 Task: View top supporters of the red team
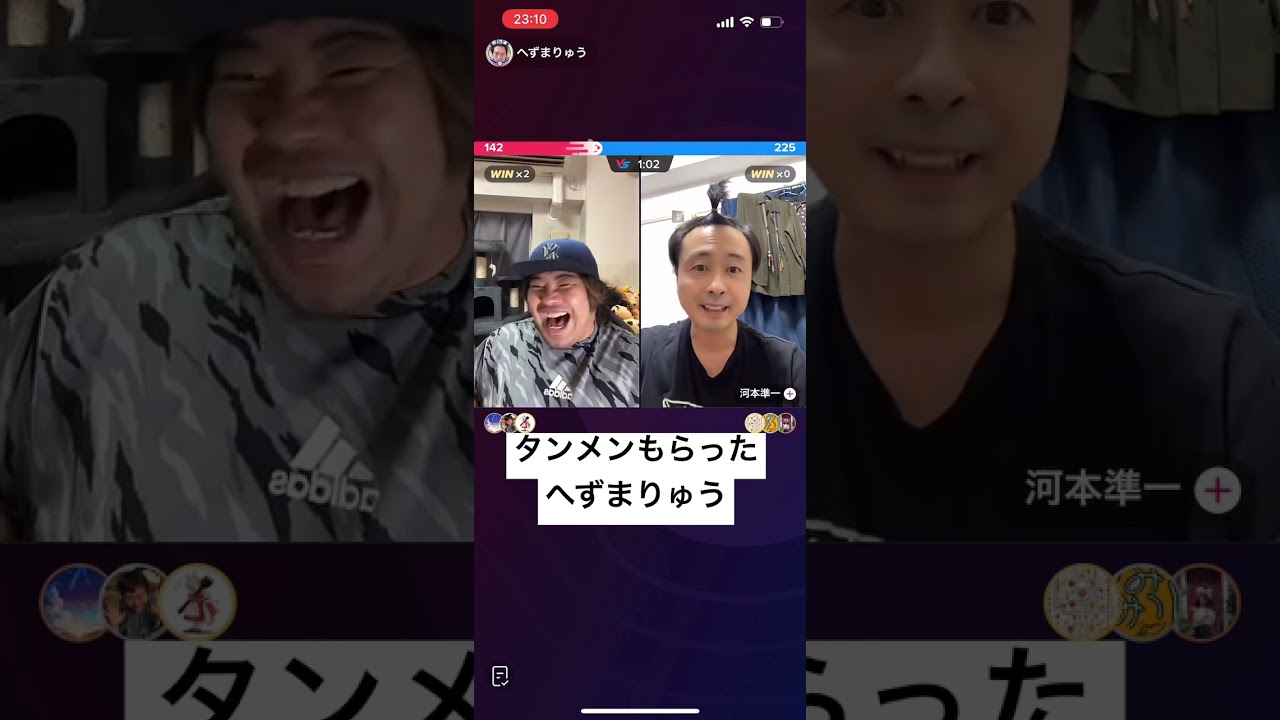(510, 423)
